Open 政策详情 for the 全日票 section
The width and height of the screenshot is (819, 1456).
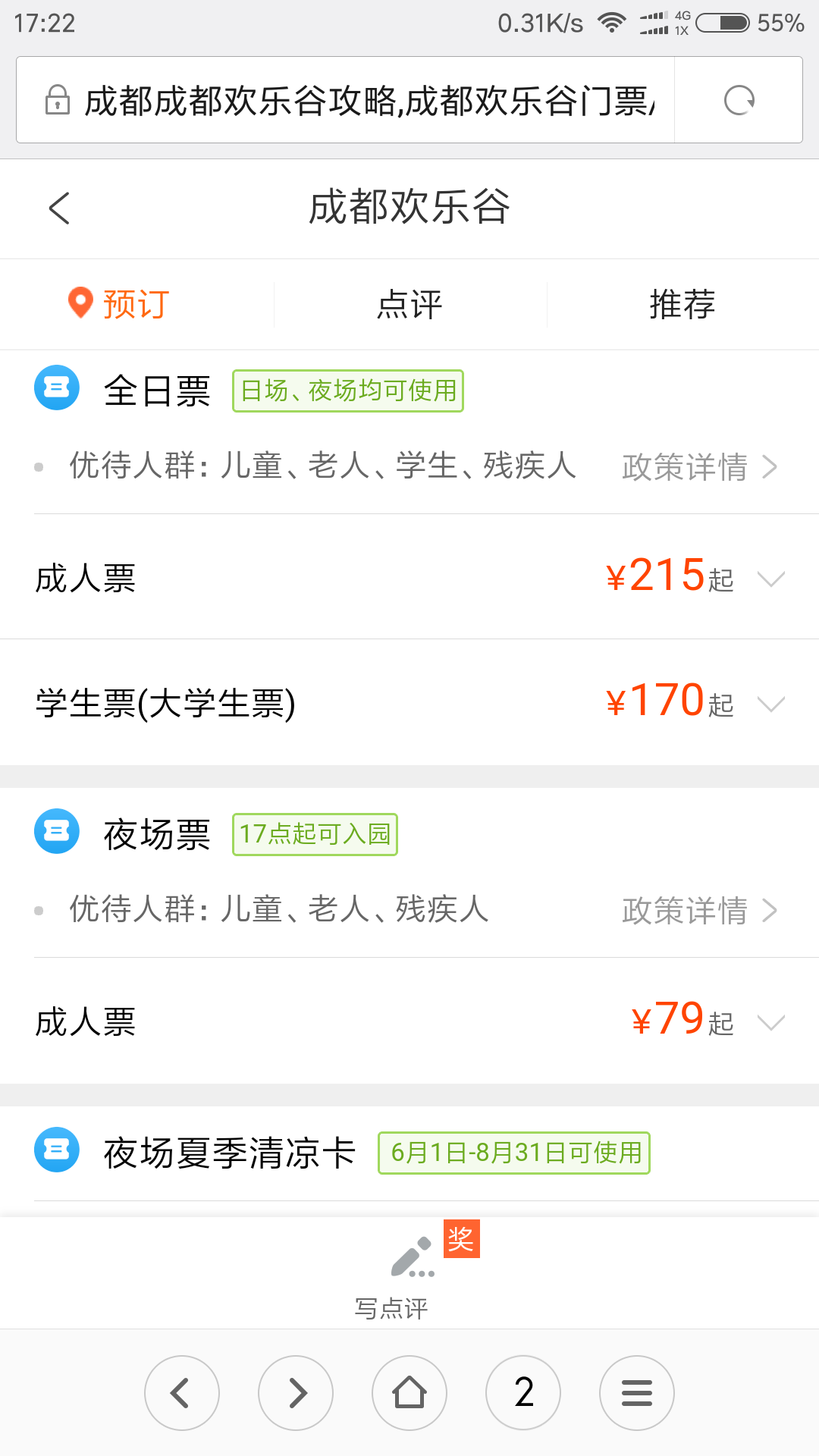pos(699,467)
